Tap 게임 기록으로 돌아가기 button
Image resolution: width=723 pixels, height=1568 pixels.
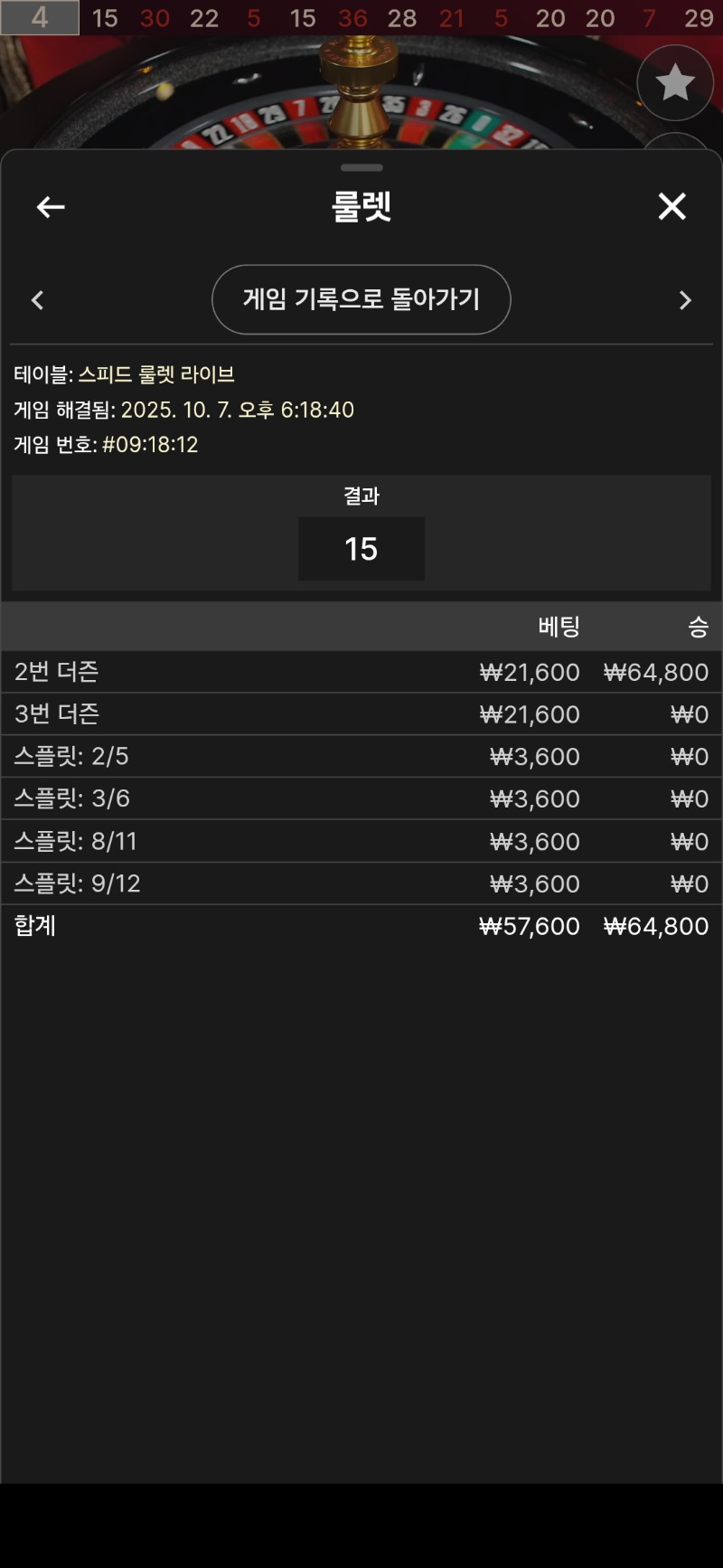(361, 299)
